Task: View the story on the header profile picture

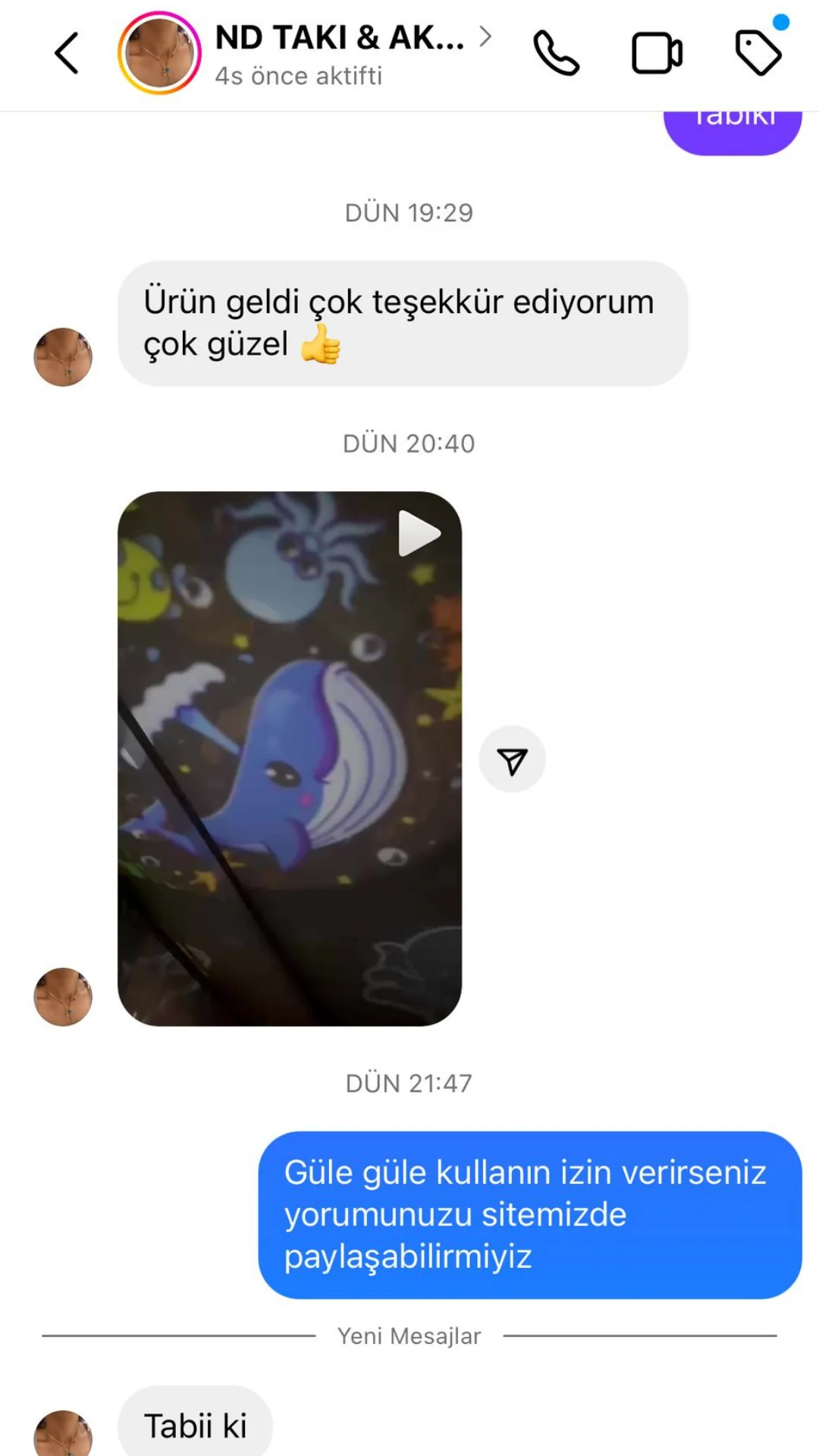Action: (x=159, y=53)
